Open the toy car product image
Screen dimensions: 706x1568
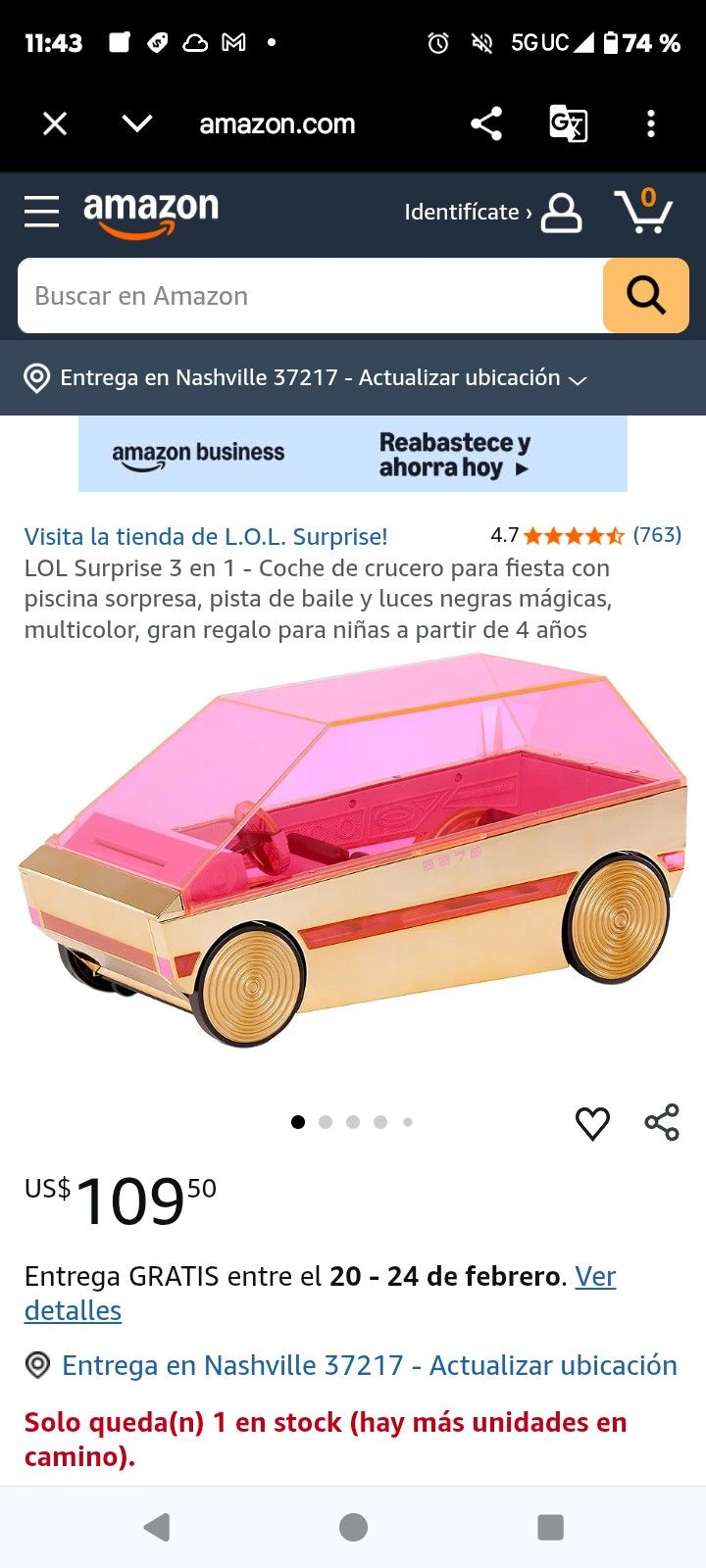(x=353, y=853)
